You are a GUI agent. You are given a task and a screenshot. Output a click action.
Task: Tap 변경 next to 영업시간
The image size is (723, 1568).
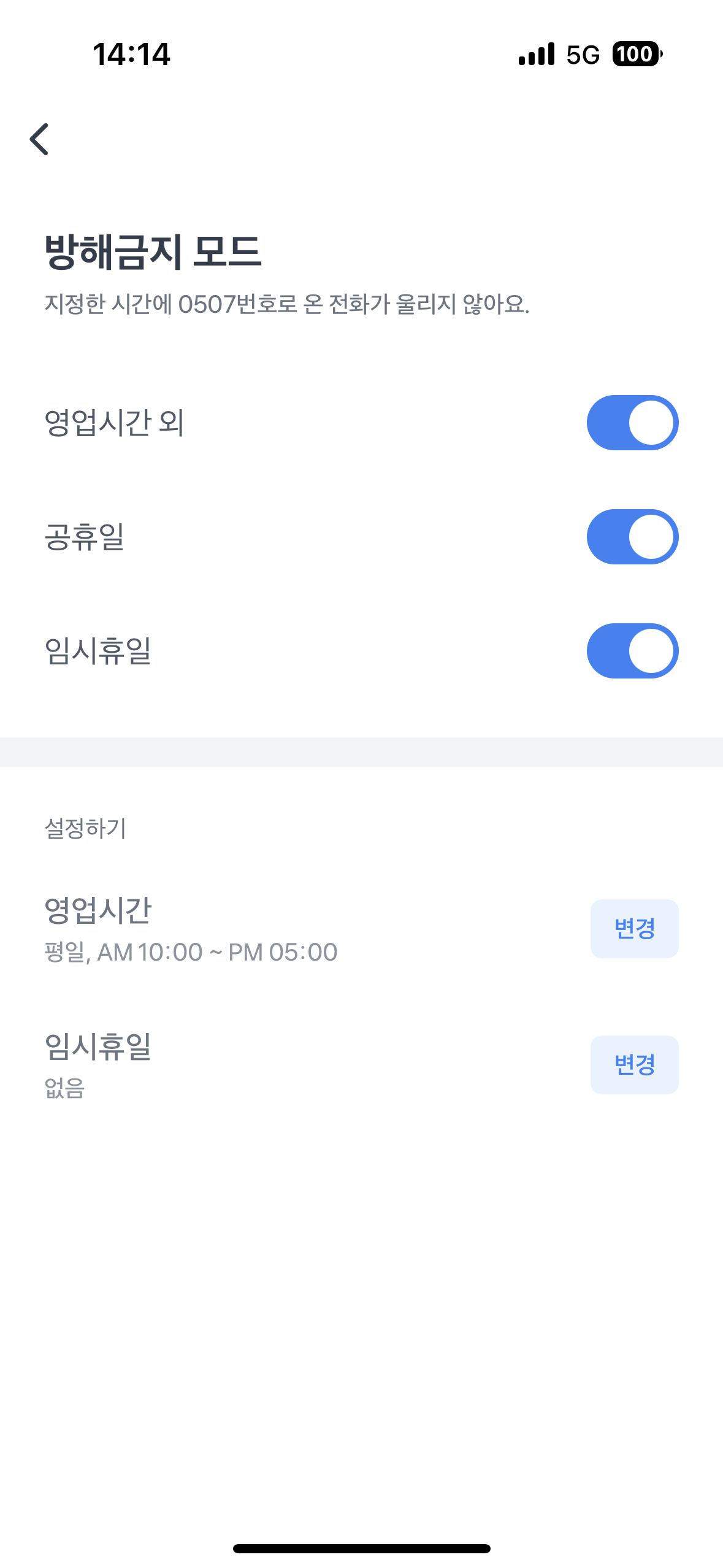click(634, 929)
